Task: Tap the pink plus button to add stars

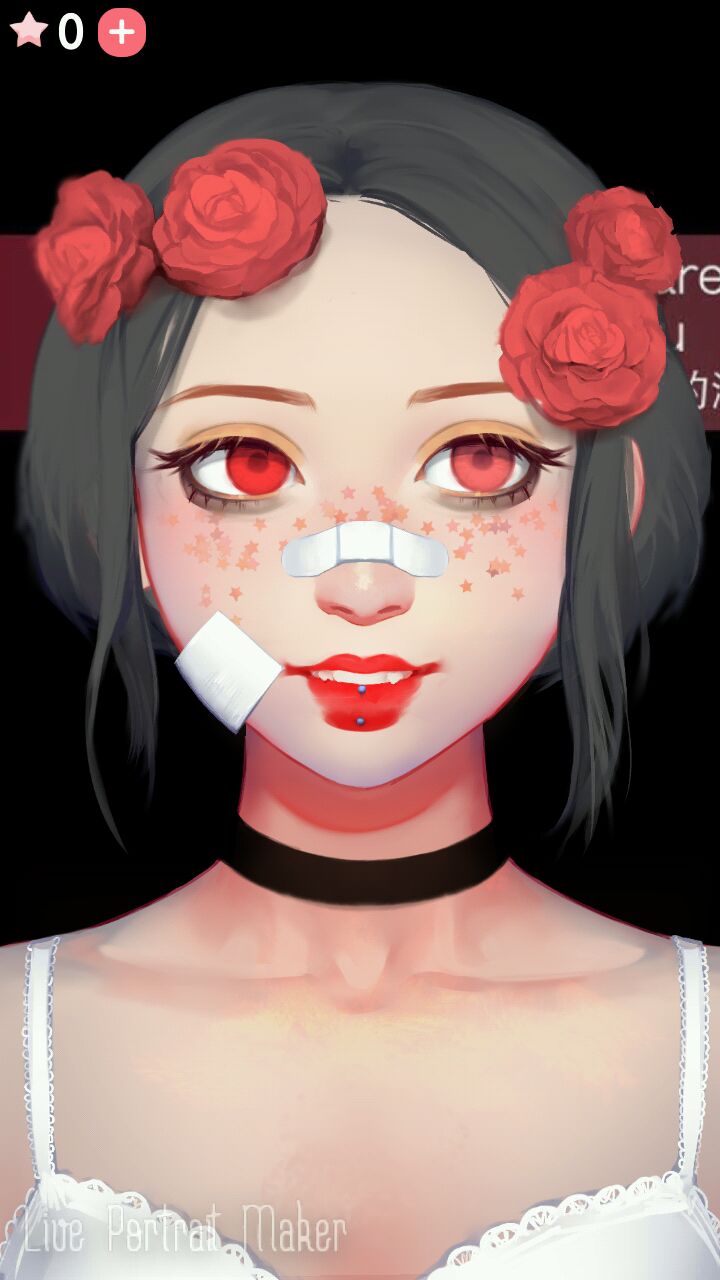Action: coord(121,33)
